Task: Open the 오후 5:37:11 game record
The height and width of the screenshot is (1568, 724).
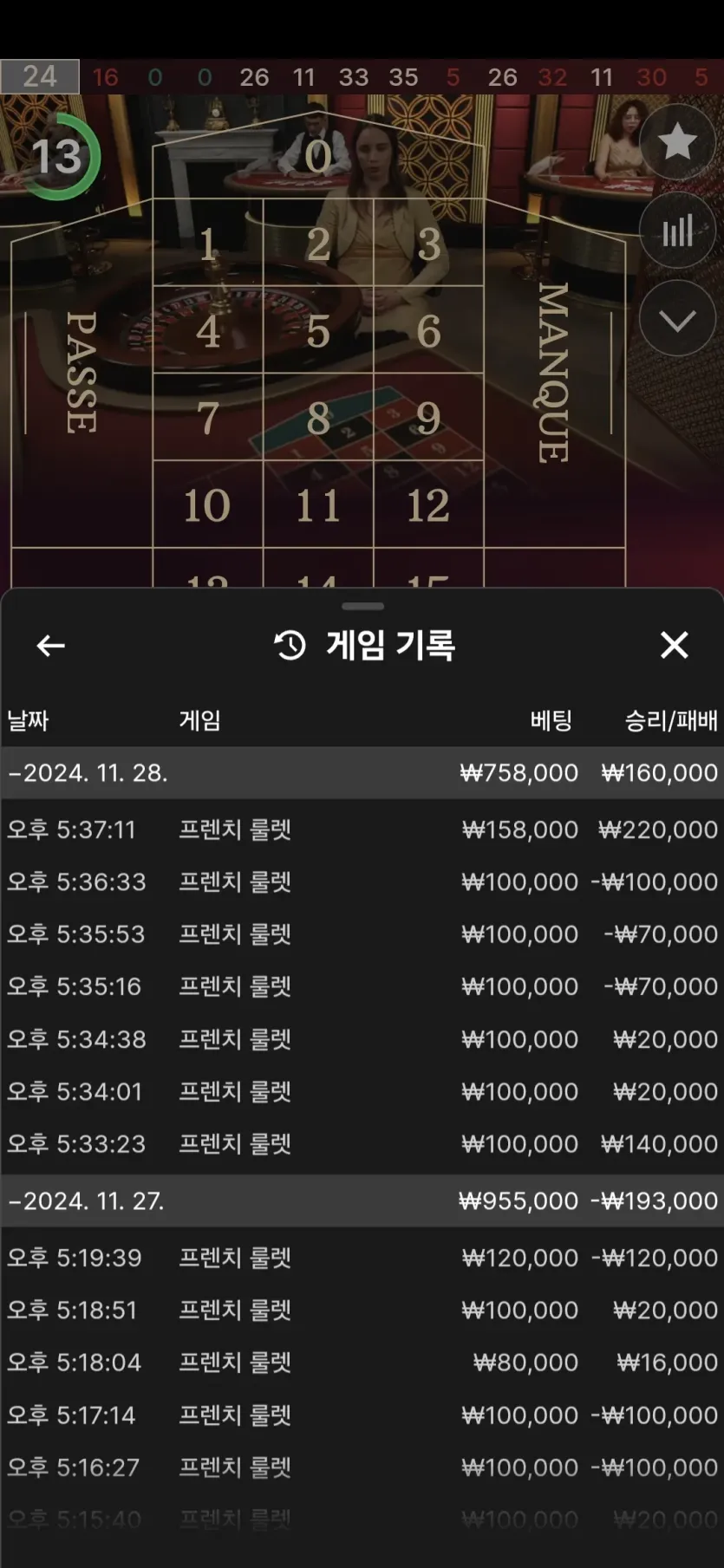Action: tap(362, 830)
